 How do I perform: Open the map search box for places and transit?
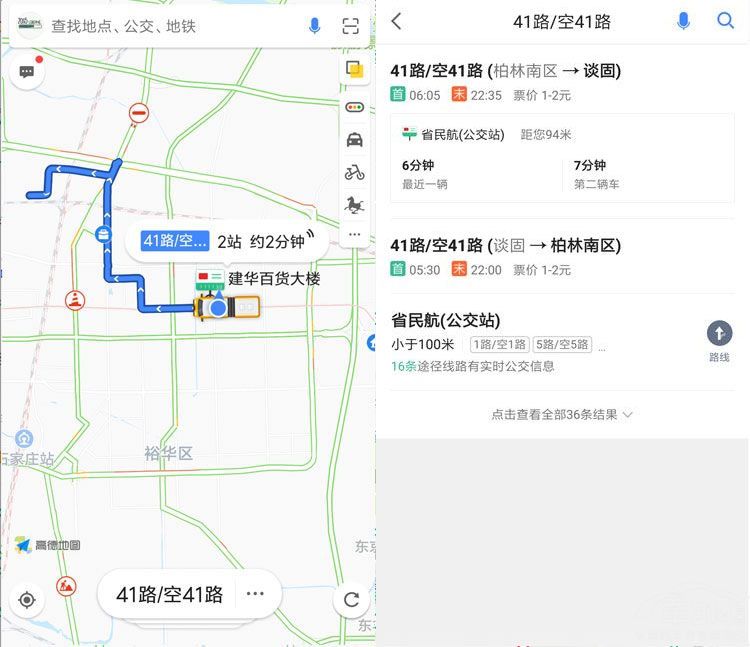170,26
